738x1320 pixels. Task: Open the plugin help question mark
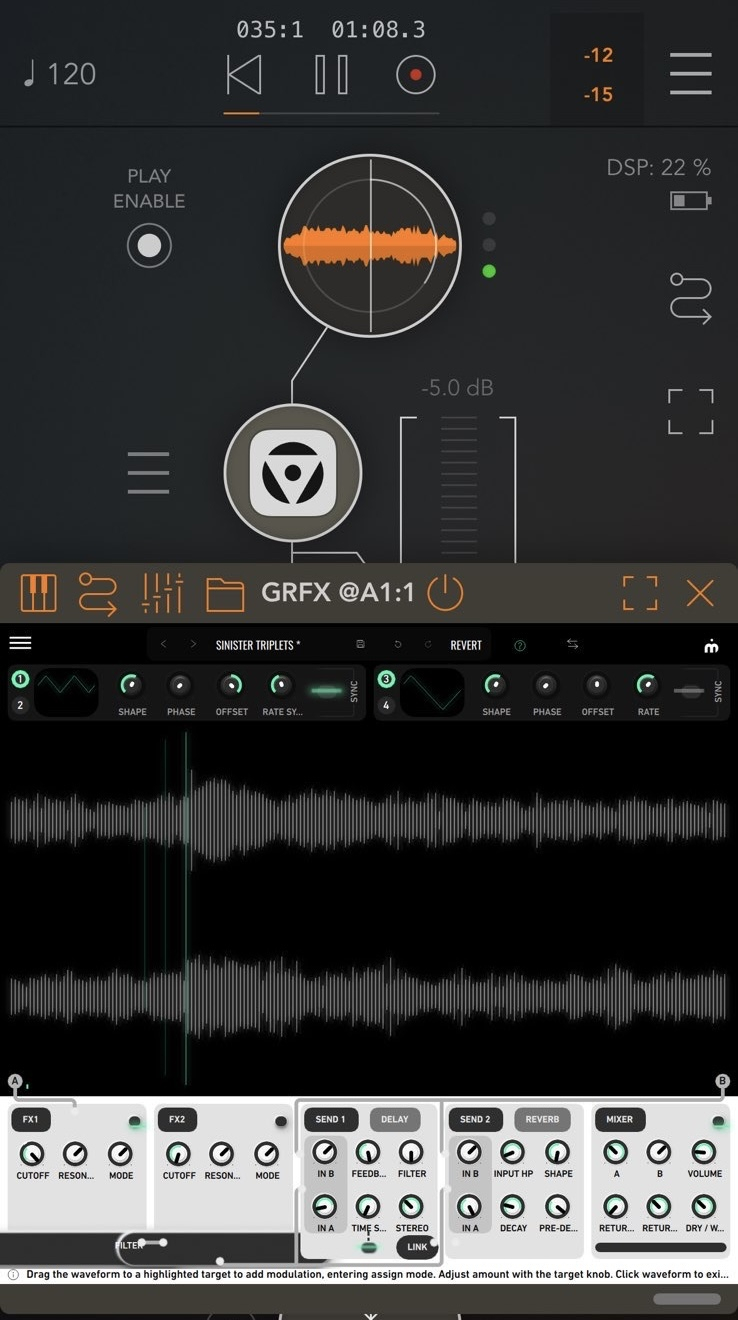point(520,645)
